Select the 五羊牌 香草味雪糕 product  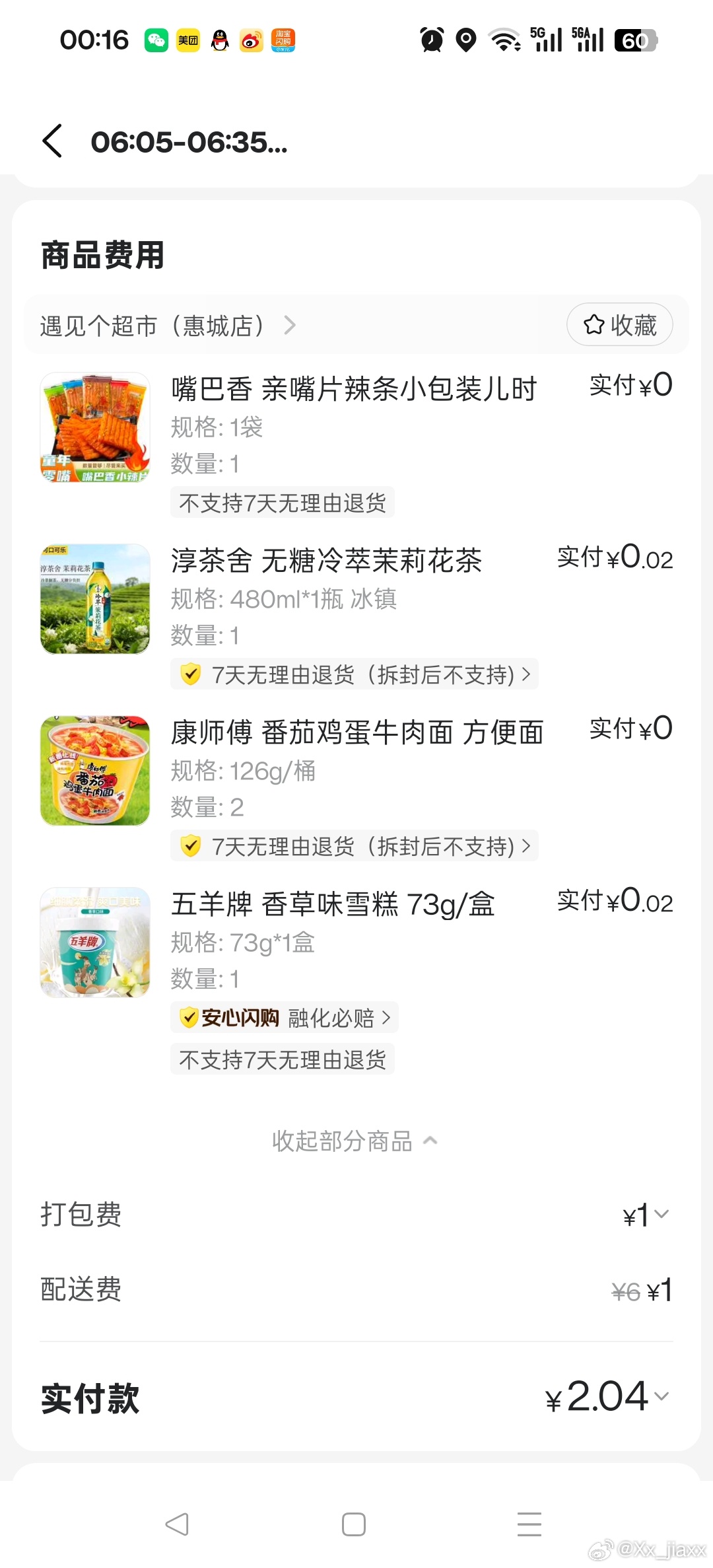click(x=333, y=904)
